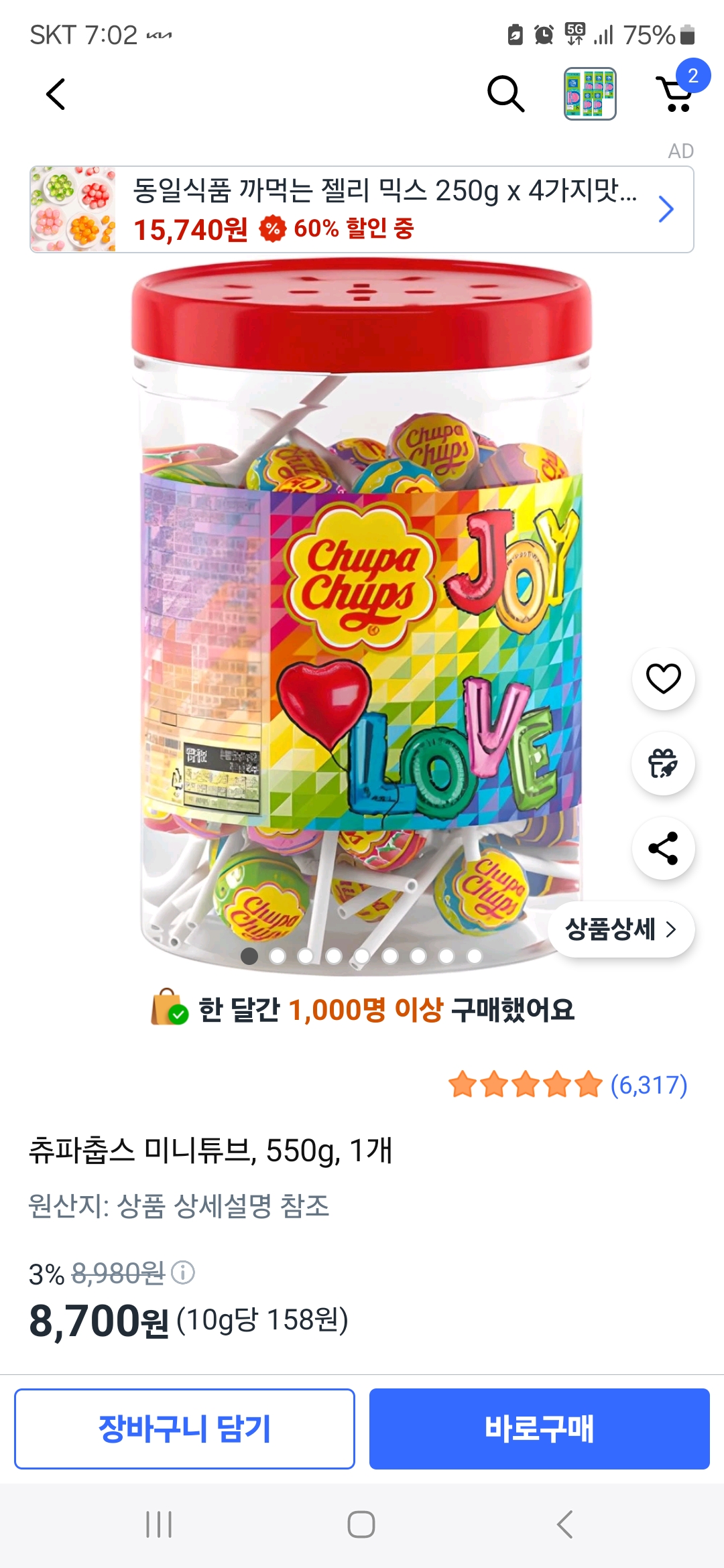This screenshot has height=1568, width=724.
Task: Open the shopping cart with 2 items
Action: pyautogui.click(x=677, y=94)
